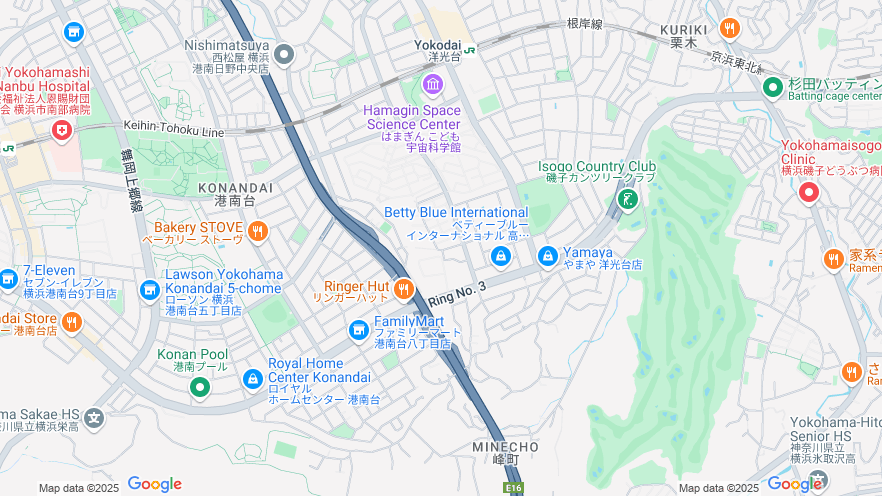This screenshot has width=882, height=496.
Task: Open the Kuriki restaurant marker
Action: 729,28
